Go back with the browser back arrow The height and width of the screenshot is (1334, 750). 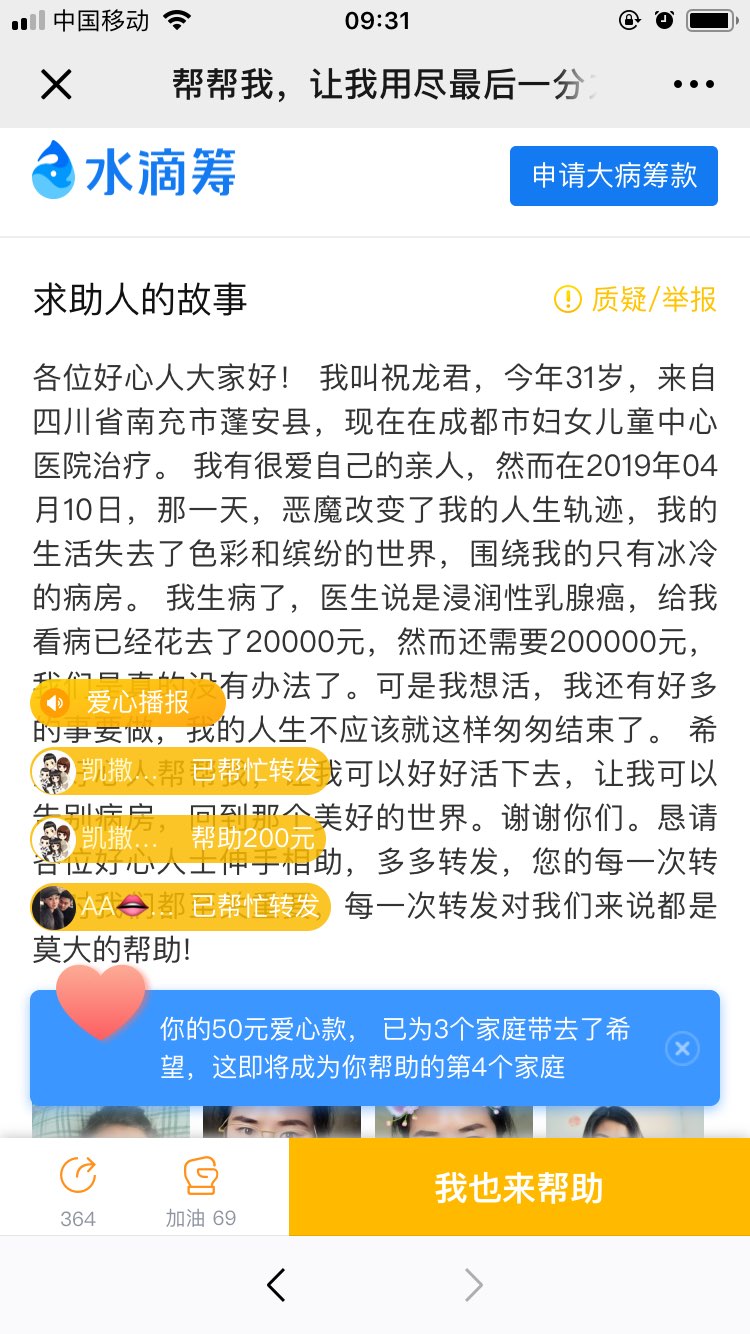point(276,1285)
